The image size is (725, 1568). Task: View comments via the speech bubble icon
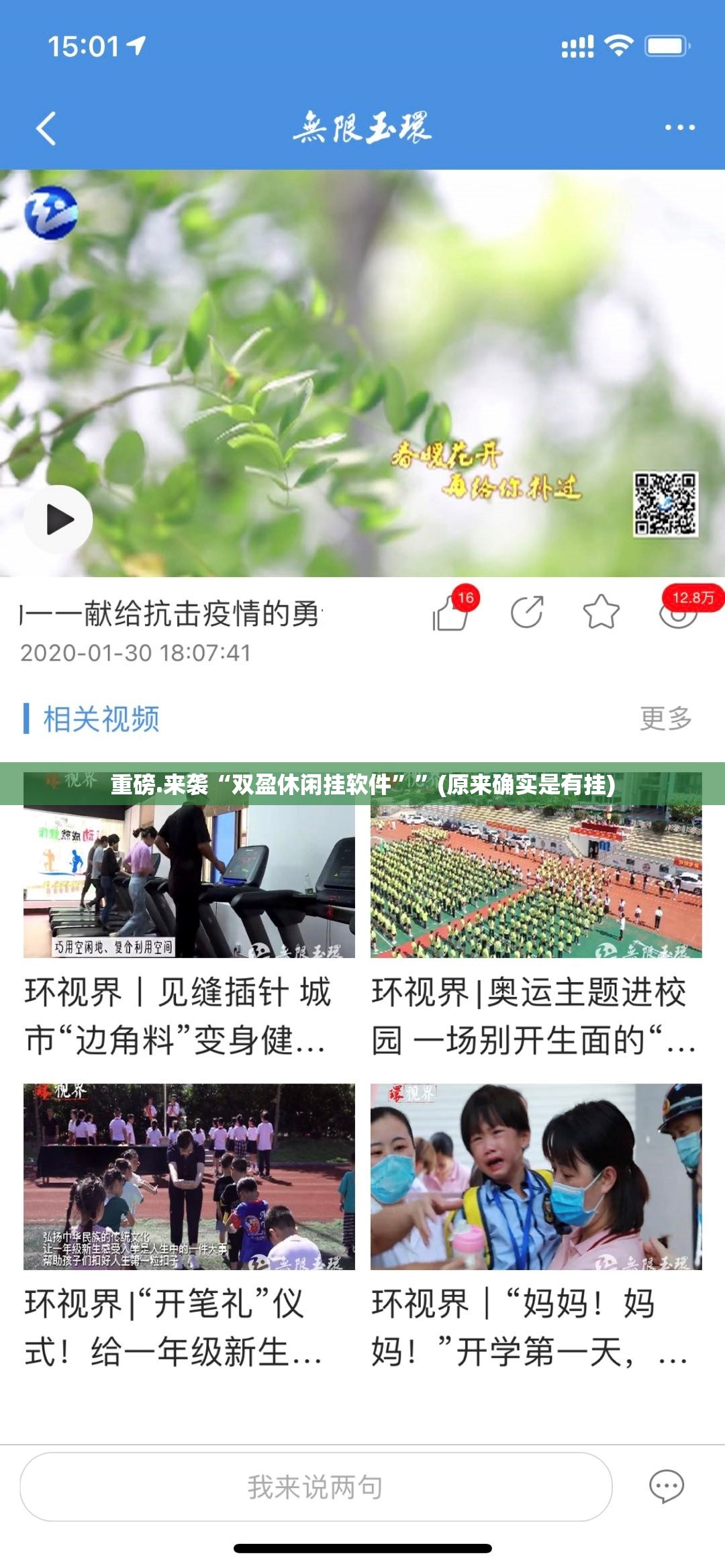point(666,1487)
